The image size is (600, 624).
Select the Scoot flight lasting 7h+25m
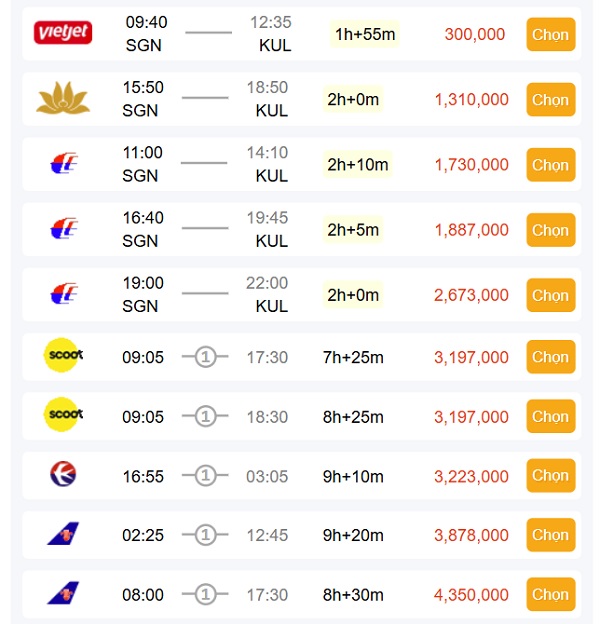click(x=550, y=357)
